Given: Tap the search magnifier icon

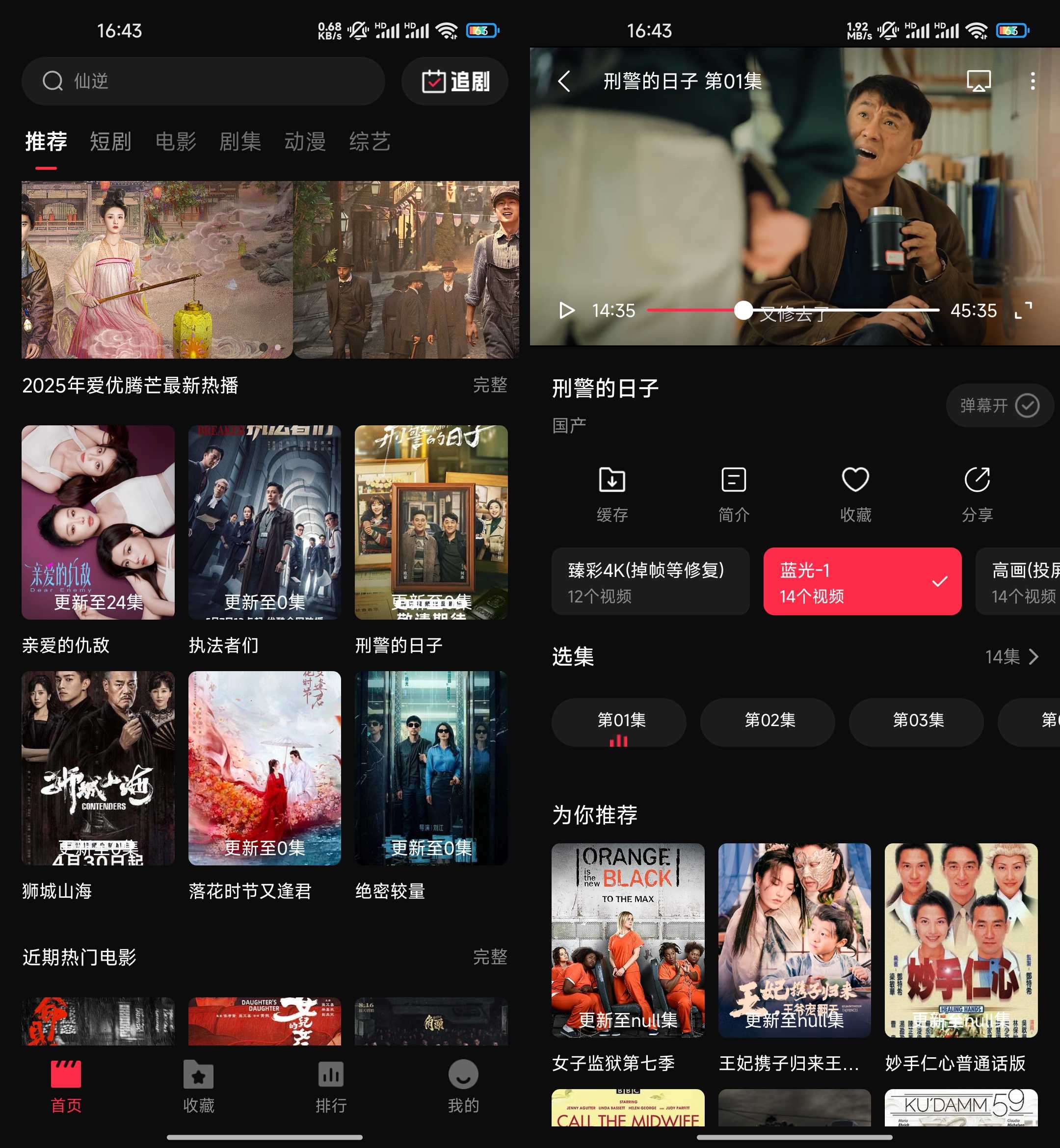Looking at the screenshot, I should tap(52, 81).
